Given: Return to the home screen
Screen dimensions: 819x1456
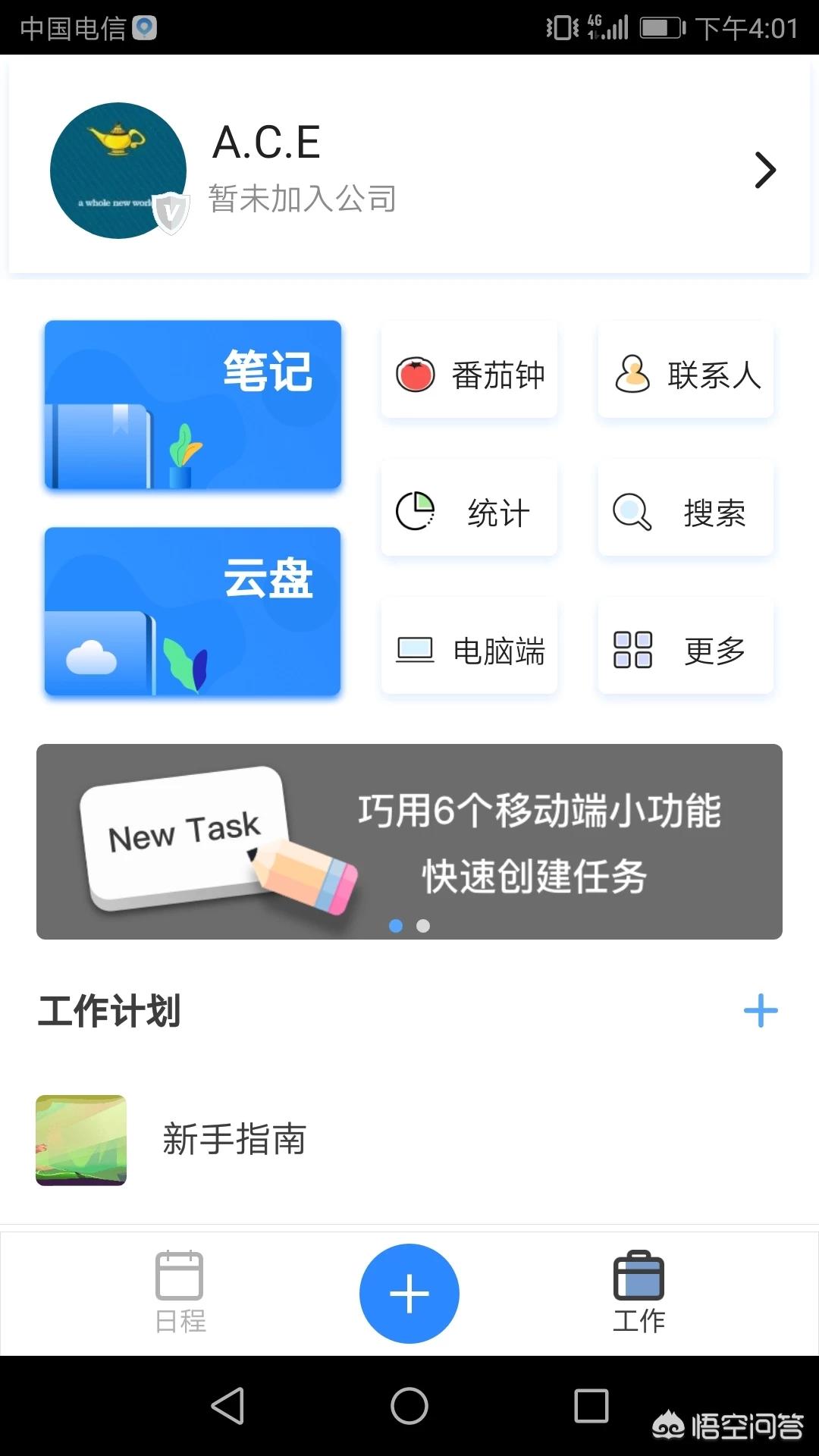Looking at the screenshot, I should click(409, 1406).
